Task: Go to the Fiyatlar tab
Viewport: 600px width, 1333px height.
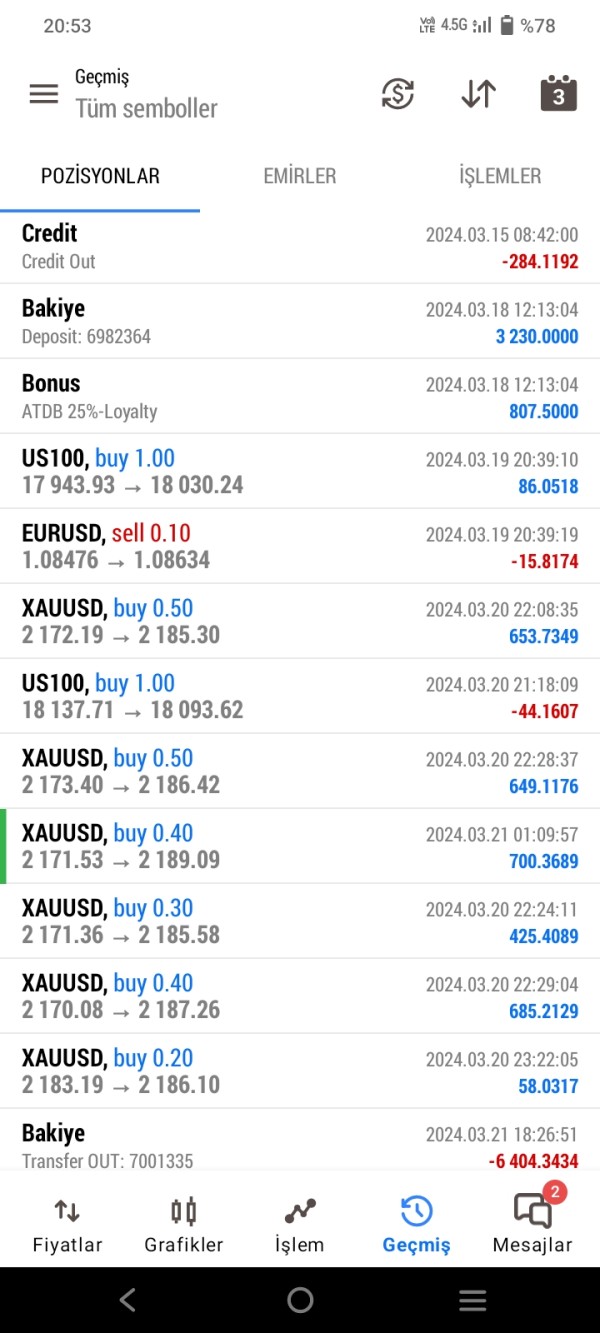Action: 67,1226
